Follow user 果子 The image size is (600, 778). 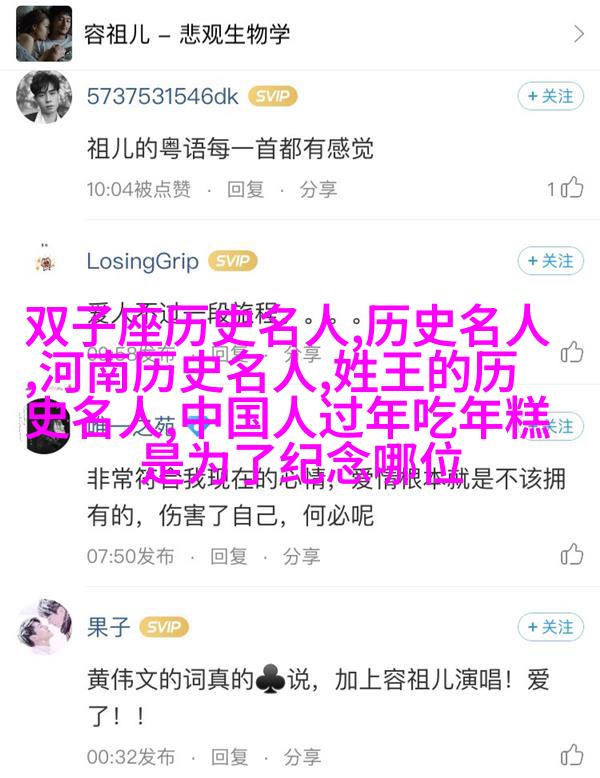pos(549,627)
